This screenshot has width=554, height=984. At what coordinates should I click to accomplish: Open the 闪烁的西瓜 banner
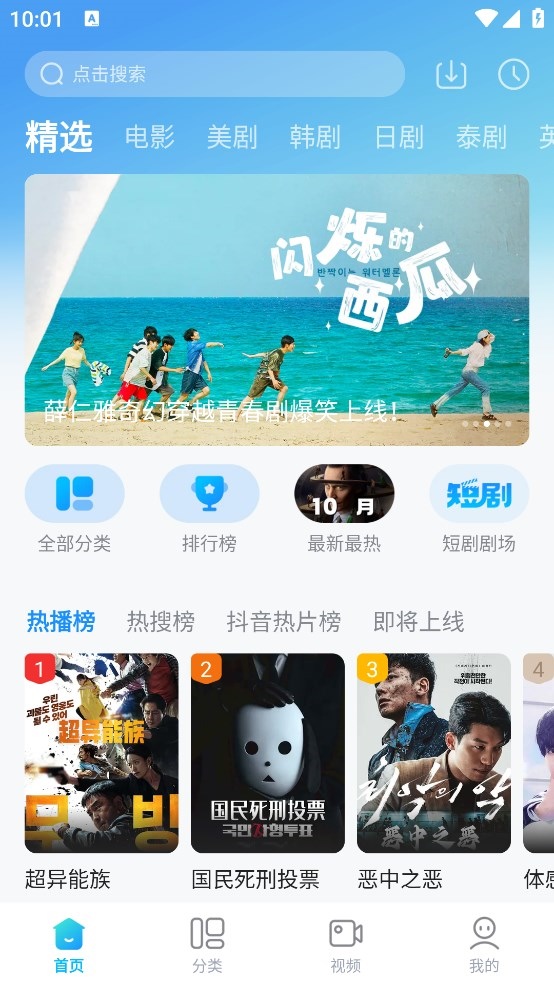[277, 310]
